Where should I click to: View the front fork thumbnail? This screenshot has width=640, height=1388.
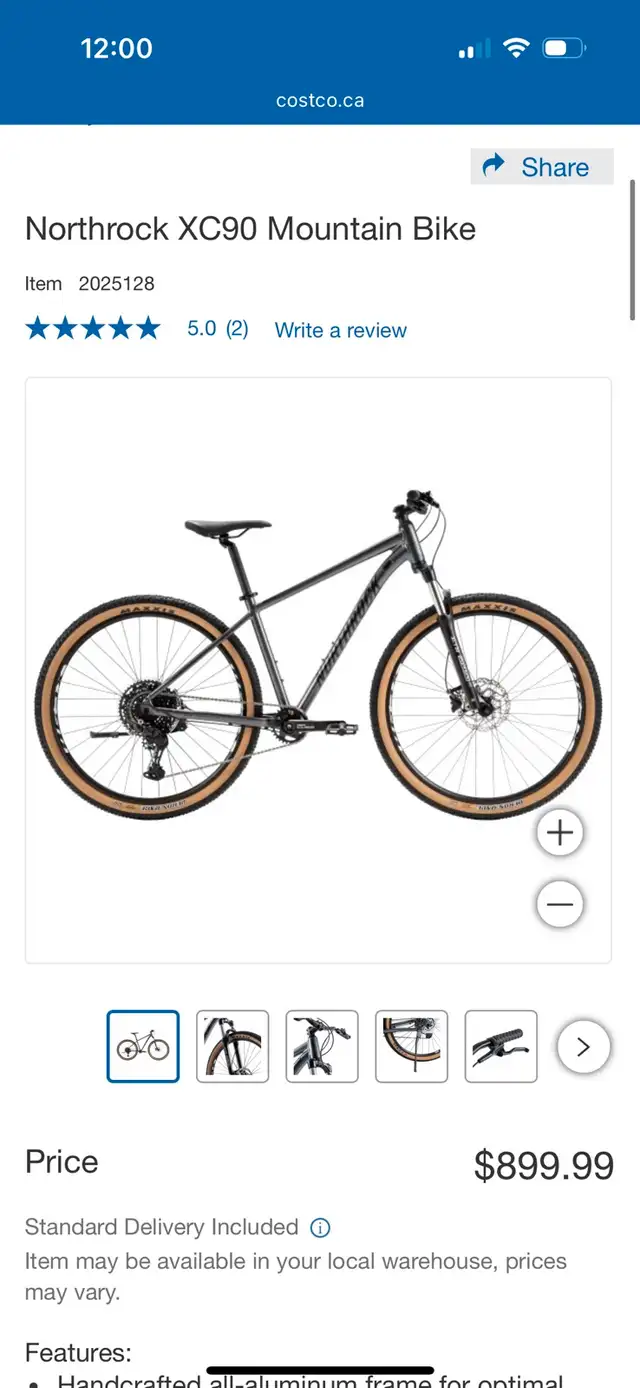(x=233, y=1046)
